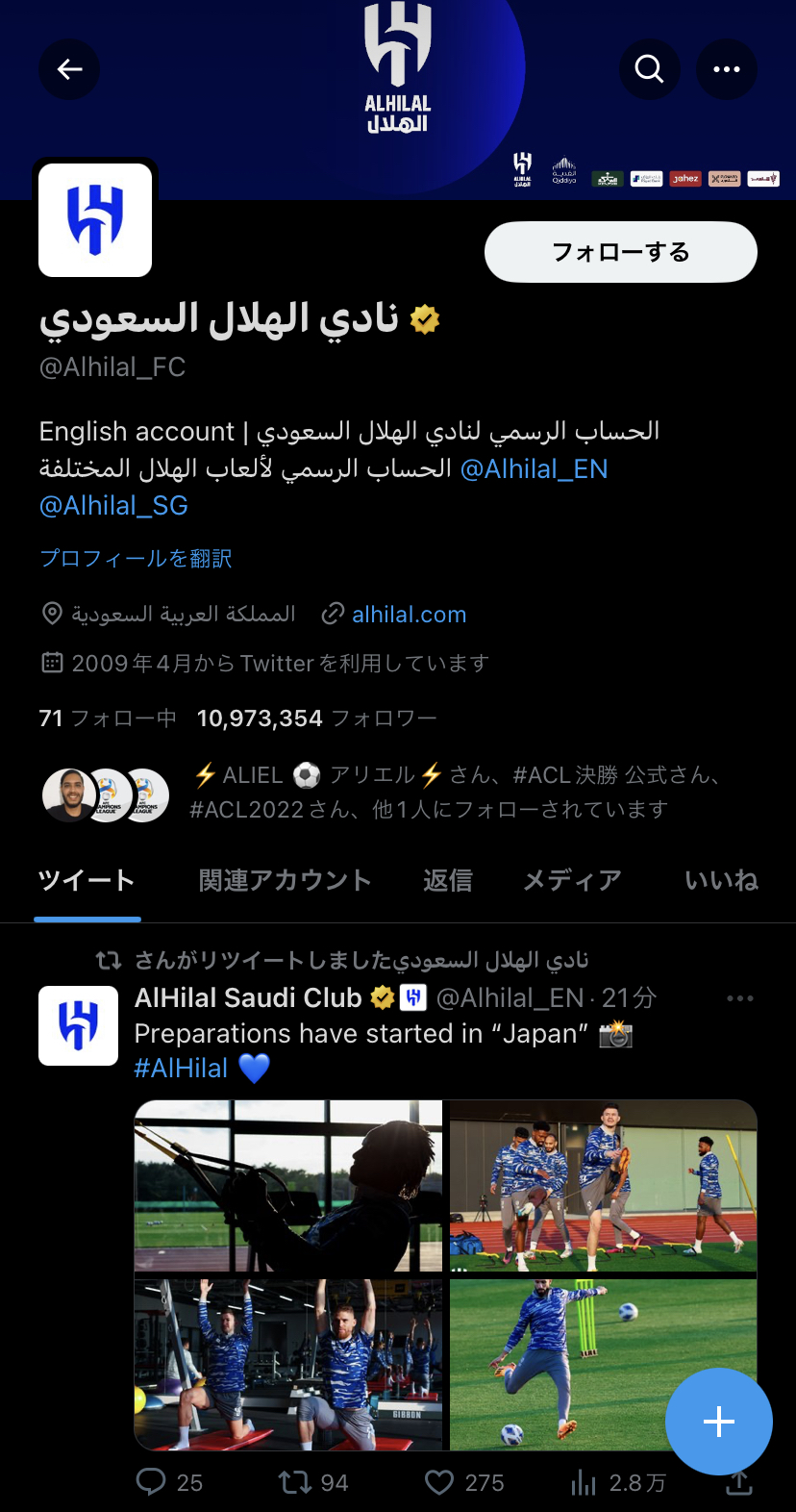Open the tweet's three-dot options menu
796x1512 pixels.
coord(739,999)
